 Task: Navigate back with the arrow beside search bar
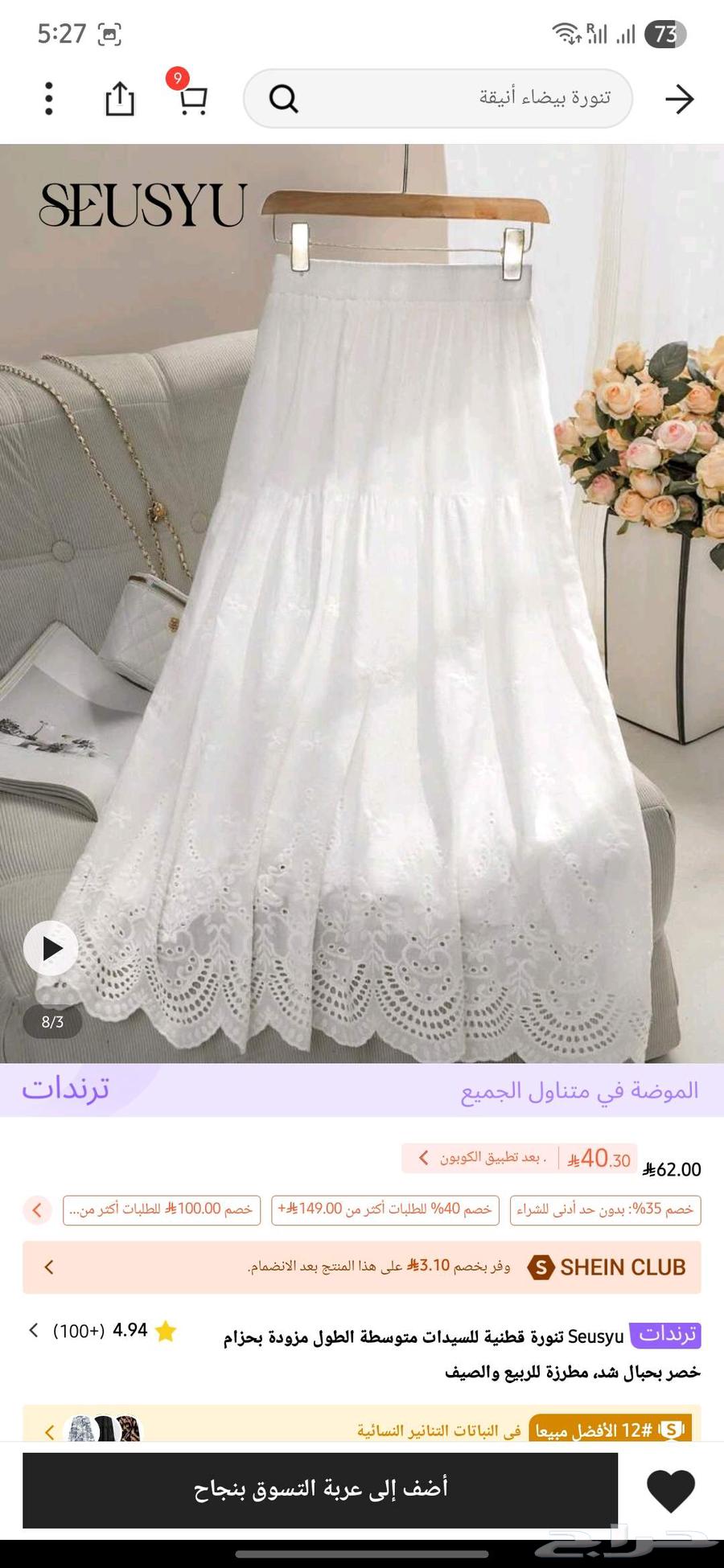point(680,98)
